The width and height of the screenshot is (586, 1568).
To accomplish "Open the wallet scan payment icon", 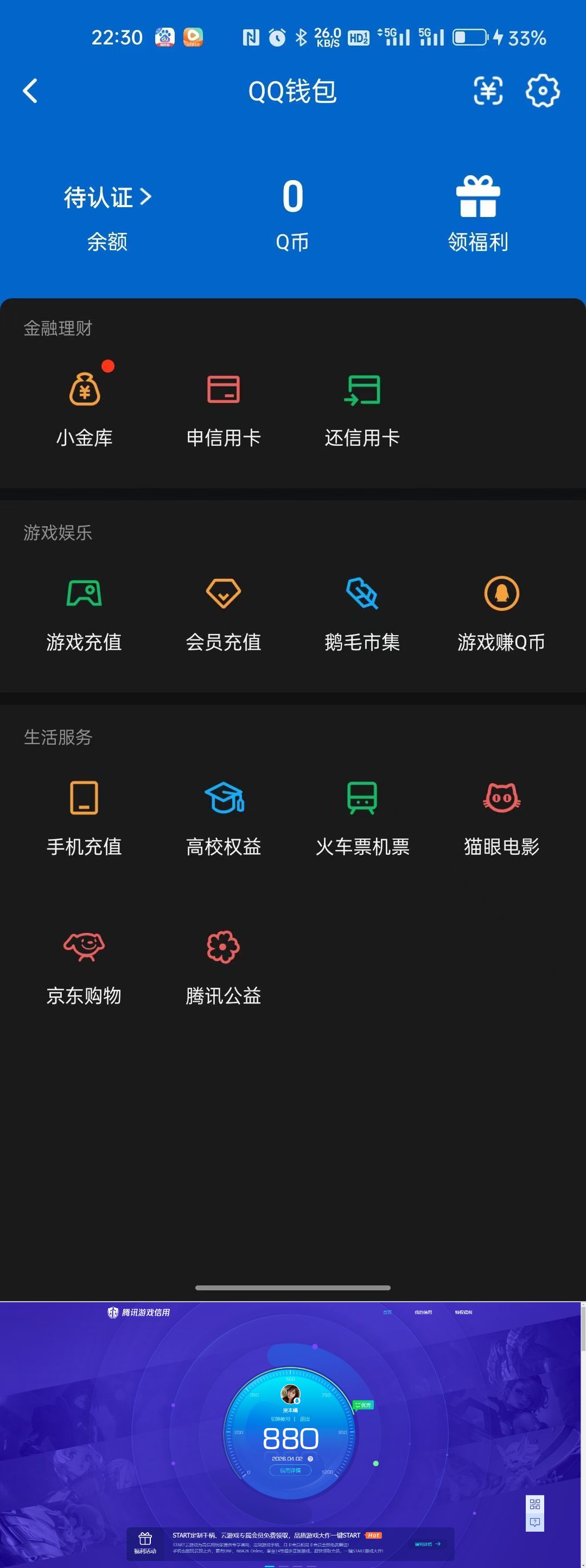I will [x=487, y=91].
